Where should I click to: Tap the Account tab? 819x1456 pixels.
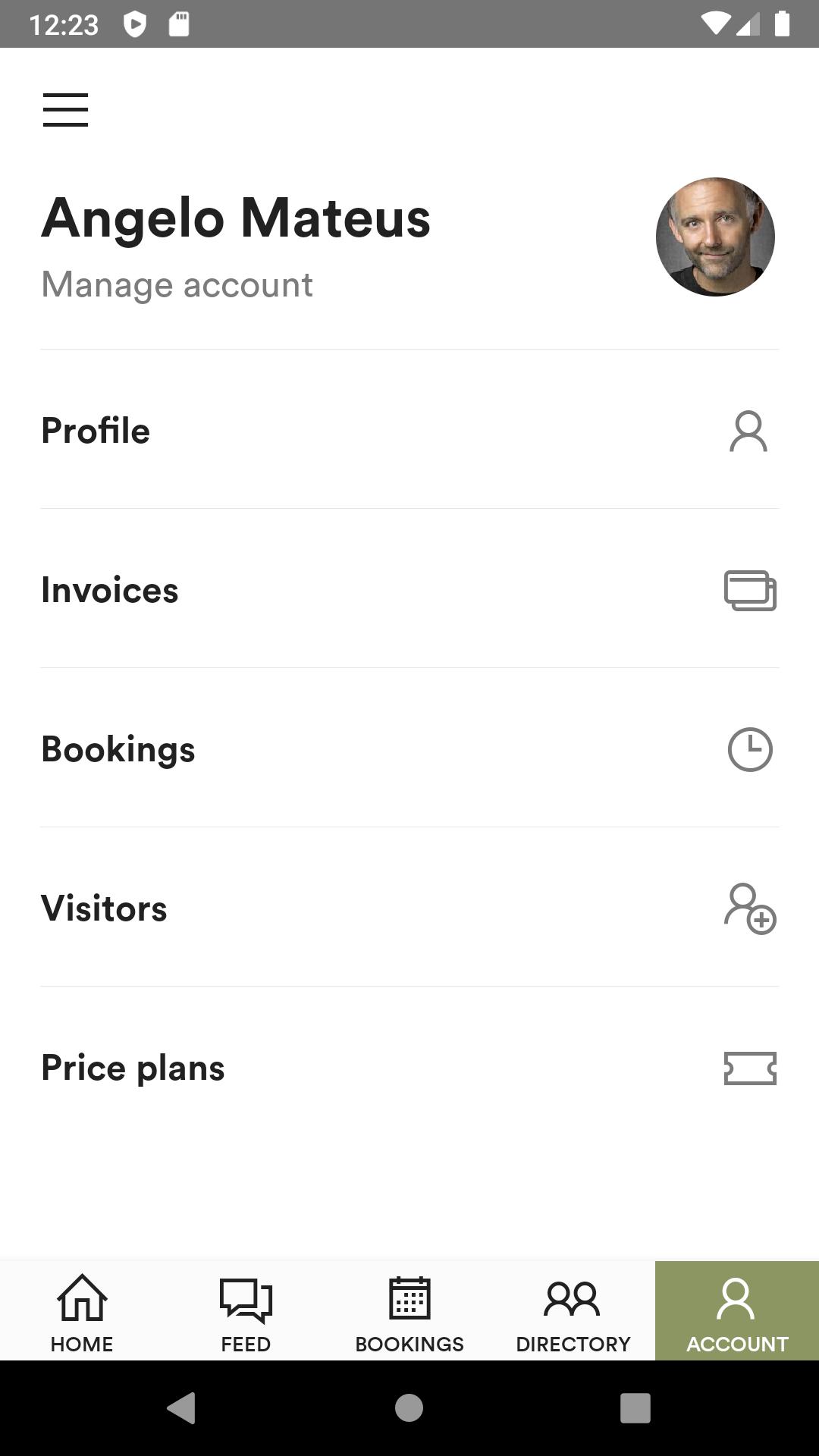click(x=737, y=1311)
